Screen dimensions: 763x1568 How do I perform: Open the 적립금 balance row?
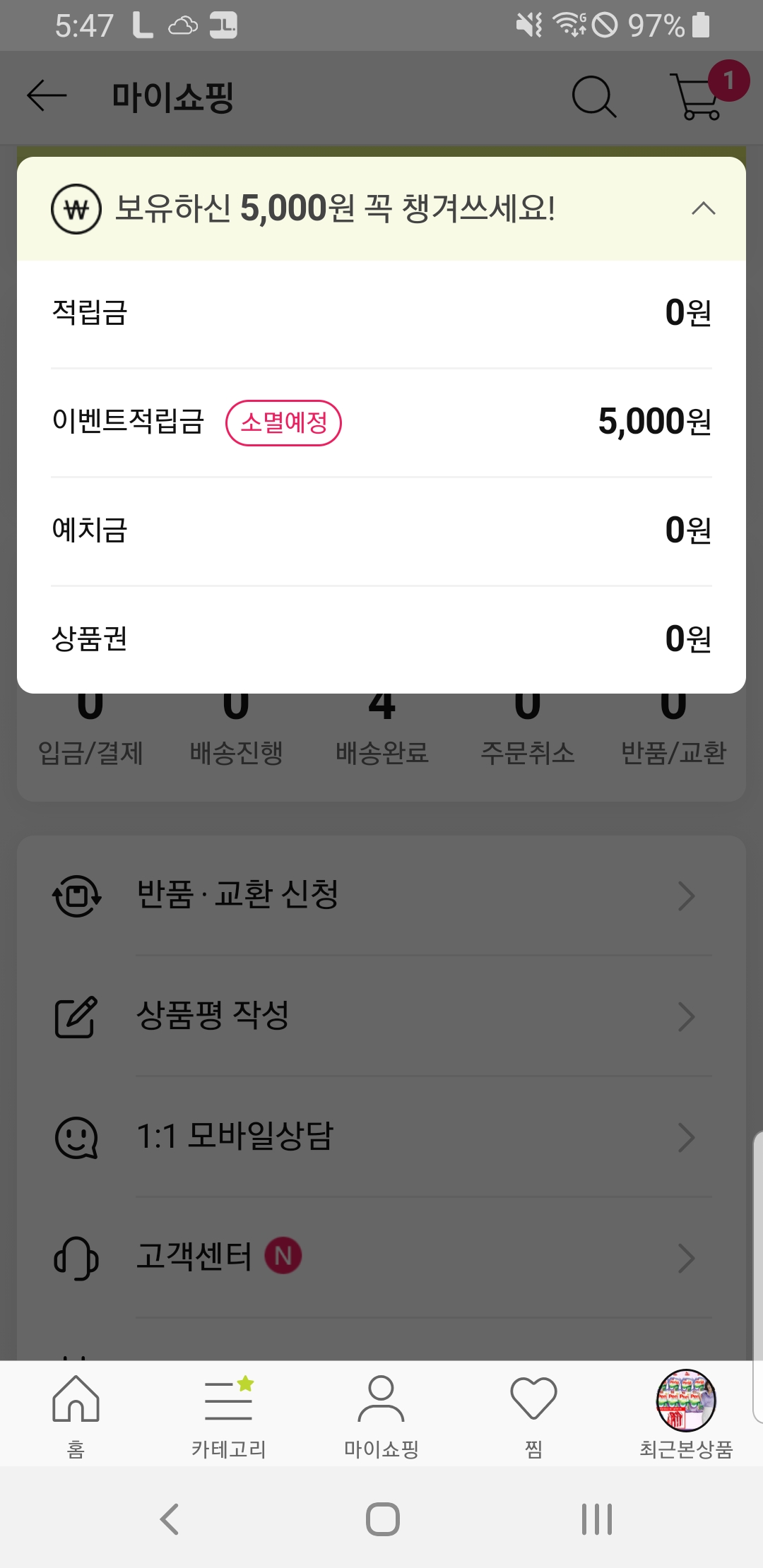click(x=381, y=313)
